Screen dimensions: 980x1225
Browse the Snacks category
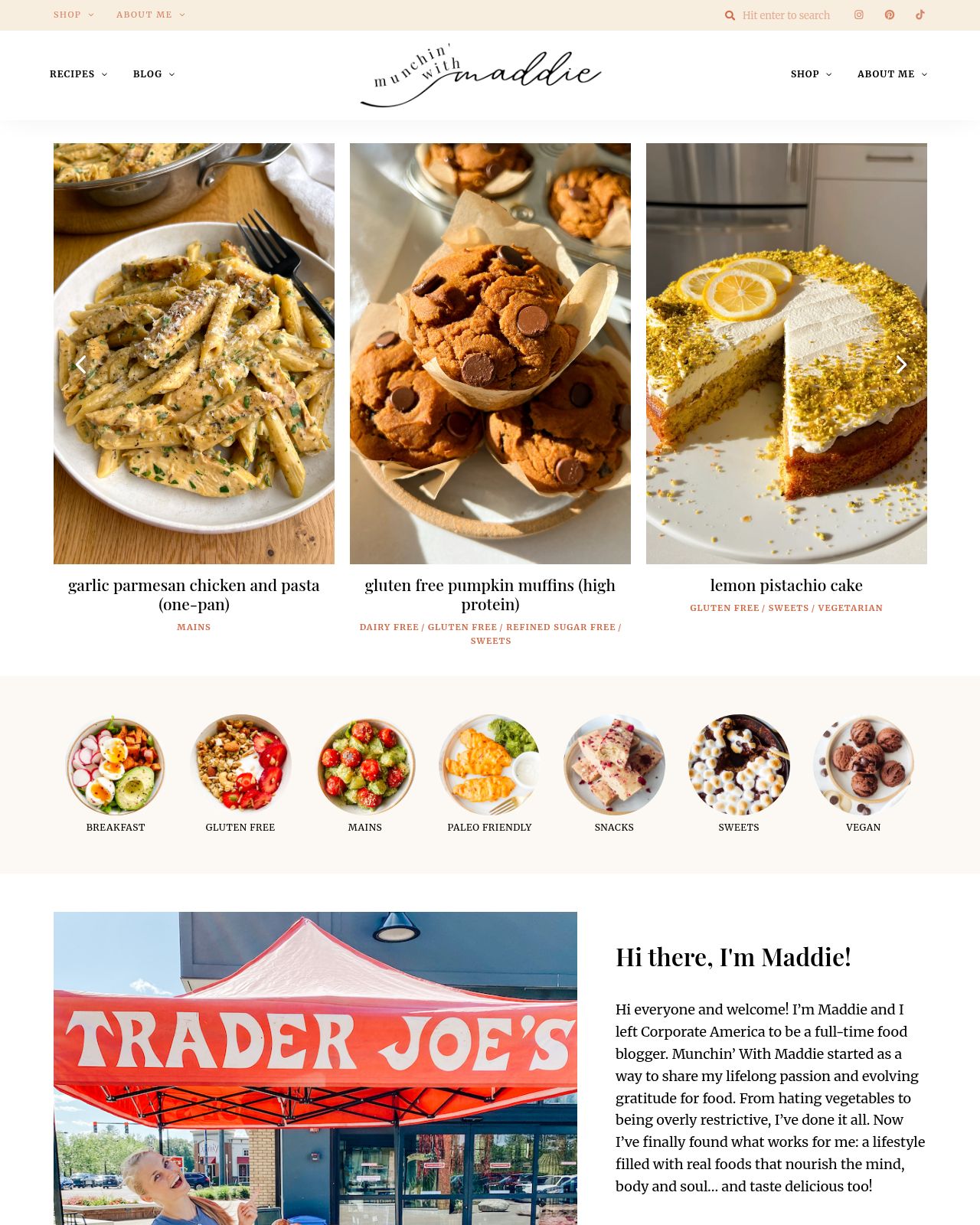(x=614, y=765)
